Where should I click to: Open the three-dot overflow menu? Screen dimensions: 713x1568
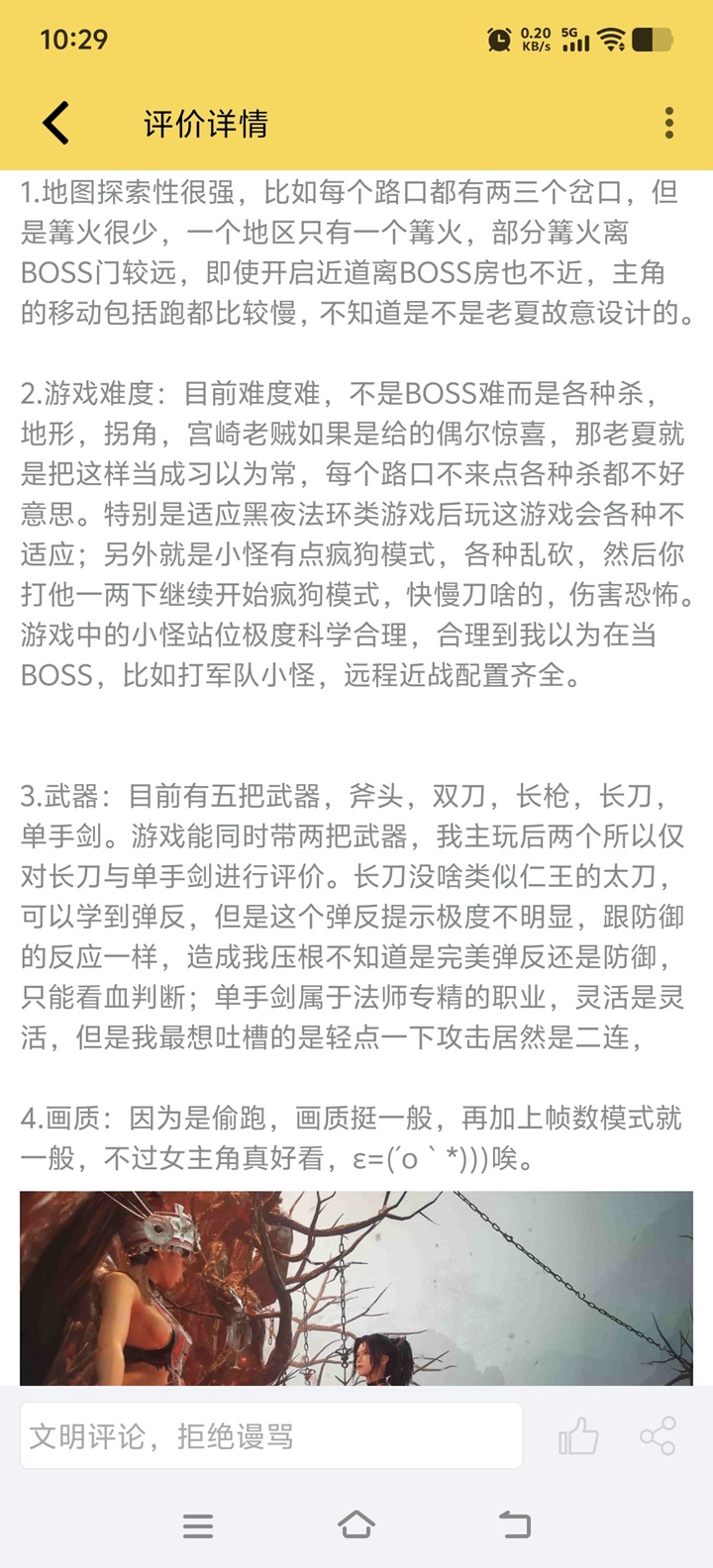coord(669,123)
